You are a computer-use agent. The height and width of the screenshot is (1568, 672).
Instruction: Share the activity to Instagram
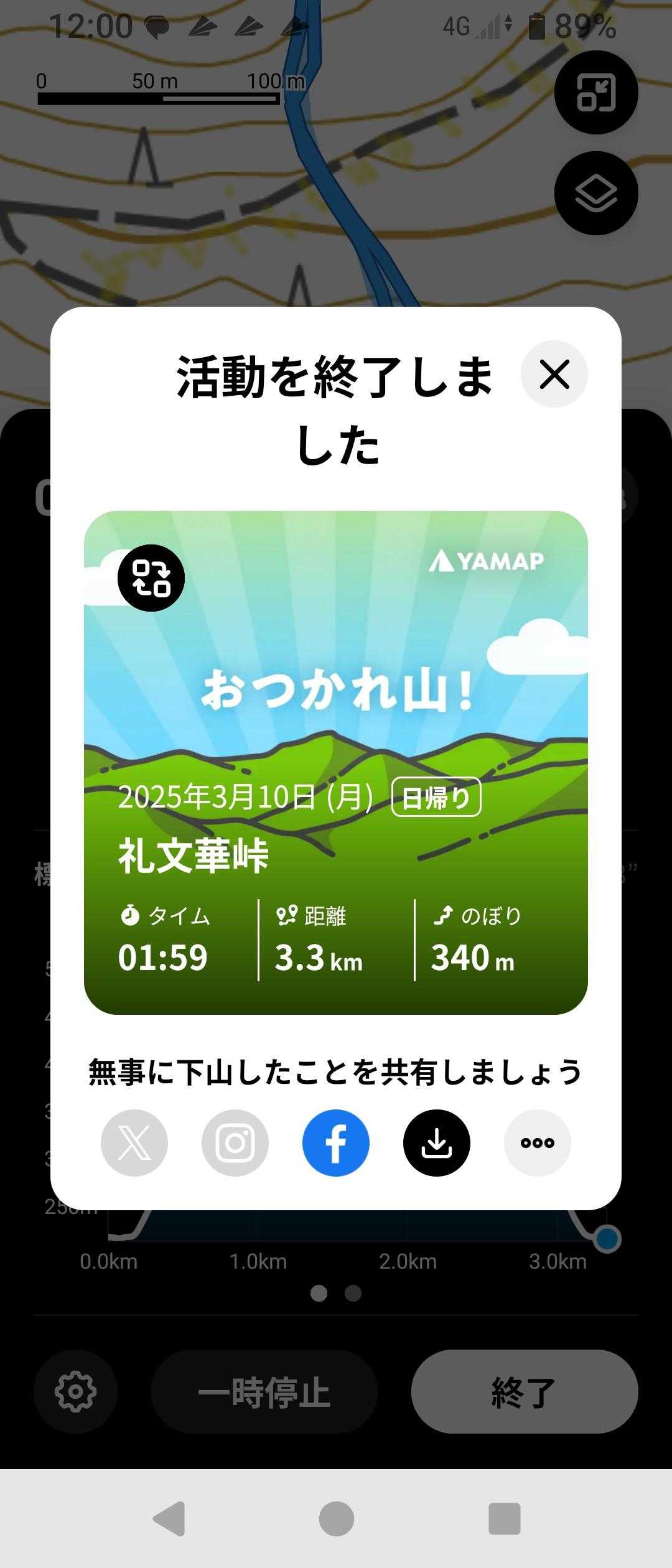coord(235,1143)
